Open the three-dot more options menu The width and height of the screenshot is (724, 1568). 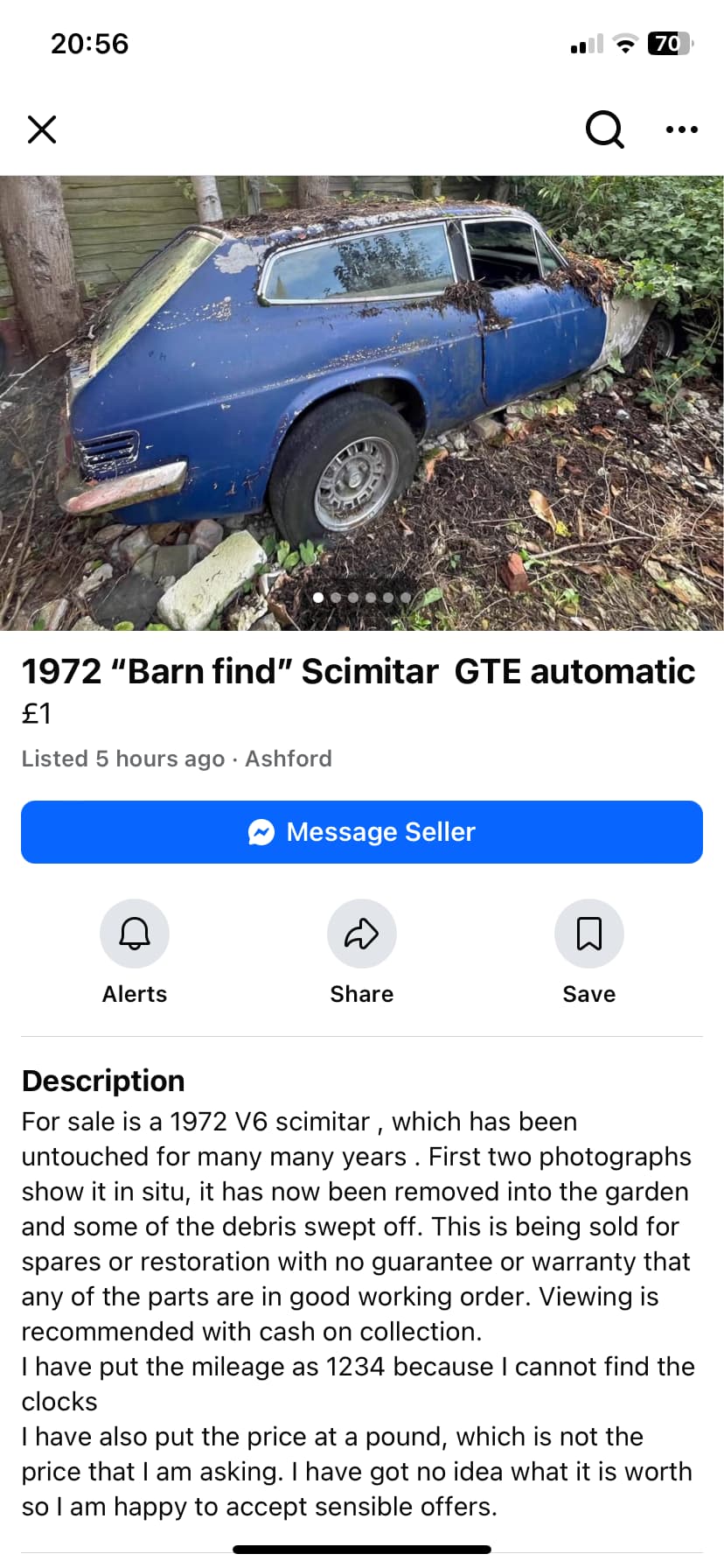(681, 129)
